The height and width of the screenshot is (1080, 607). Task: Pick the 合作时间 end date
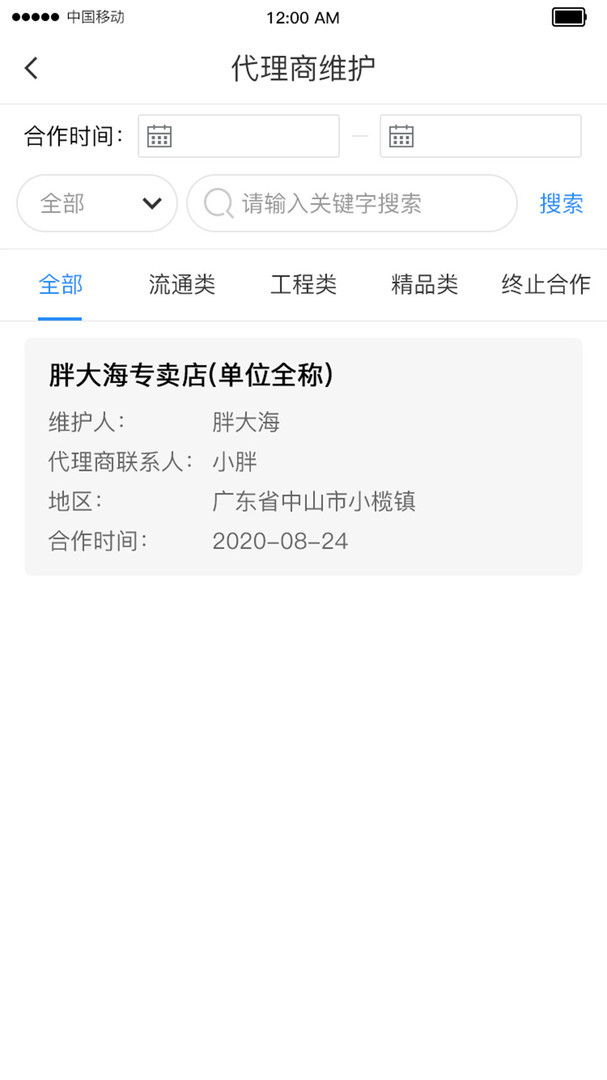coord(480,136)
